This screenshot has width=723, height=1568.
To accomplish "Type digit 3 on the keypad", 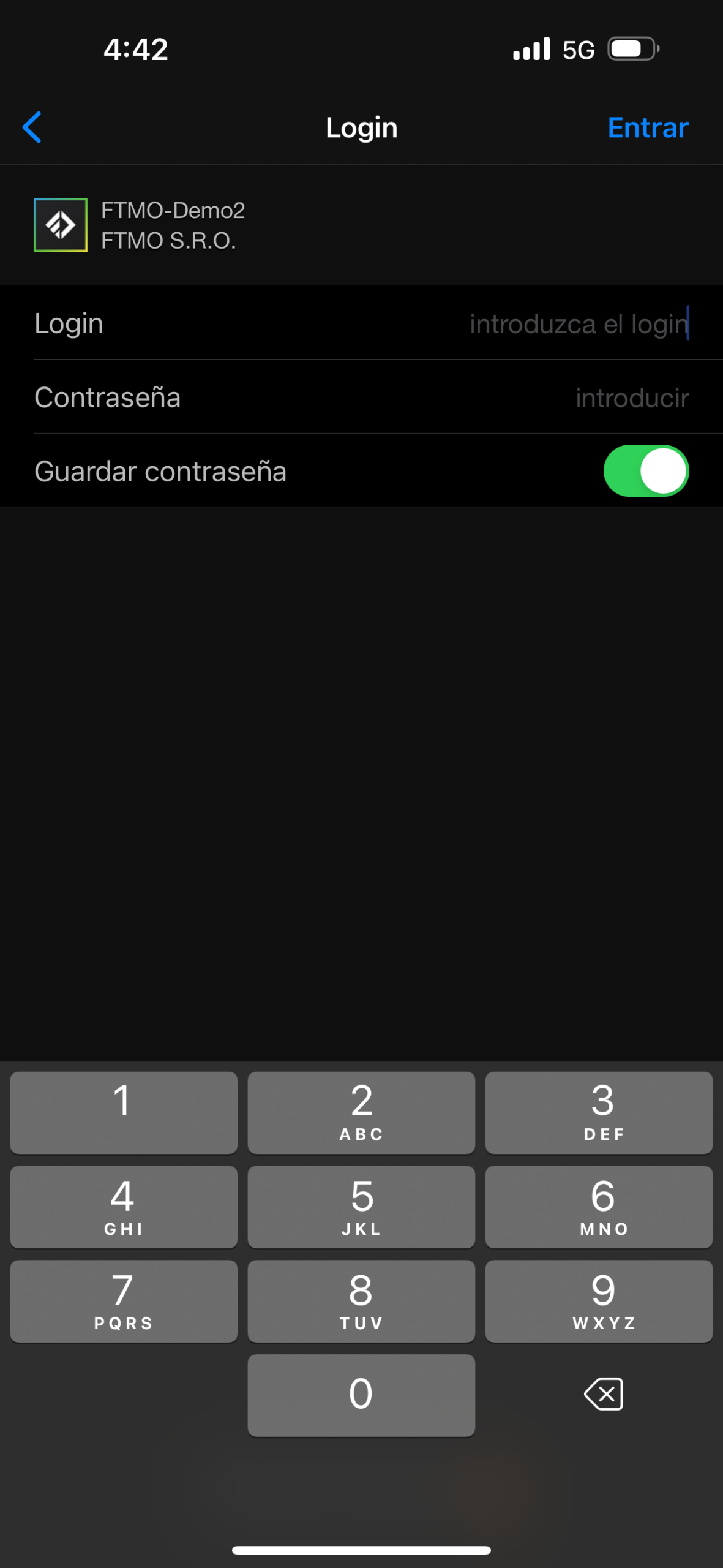I will point(599,1112).
